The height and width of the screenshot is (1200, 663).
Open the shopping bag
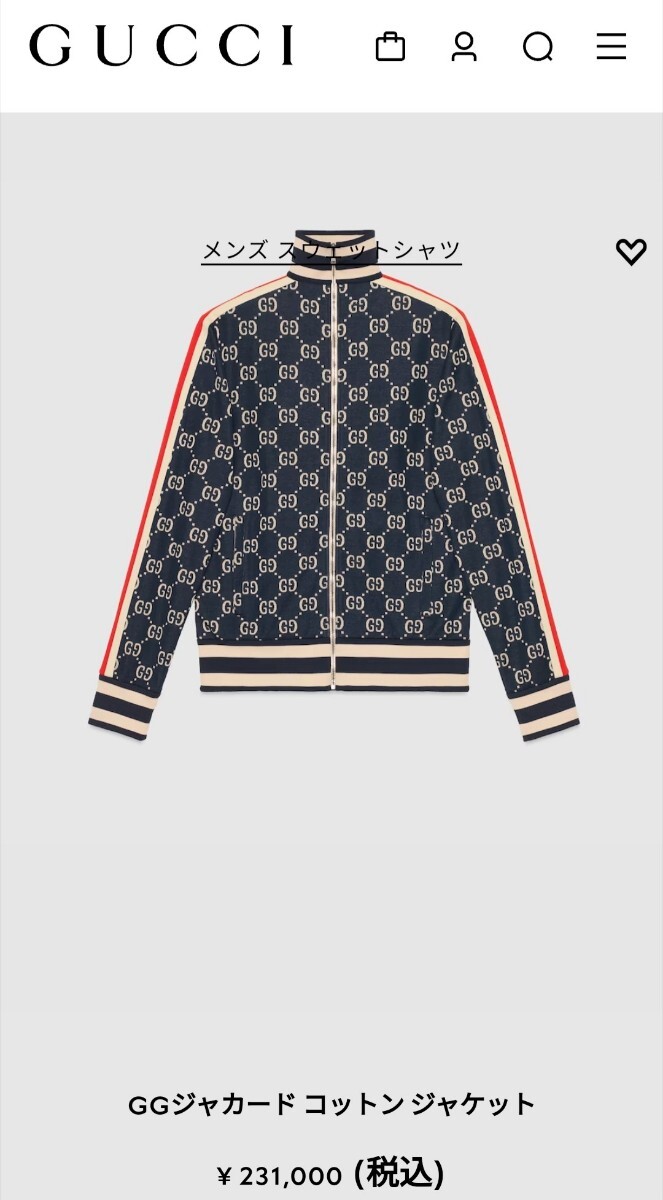click(x=390, y=47)
